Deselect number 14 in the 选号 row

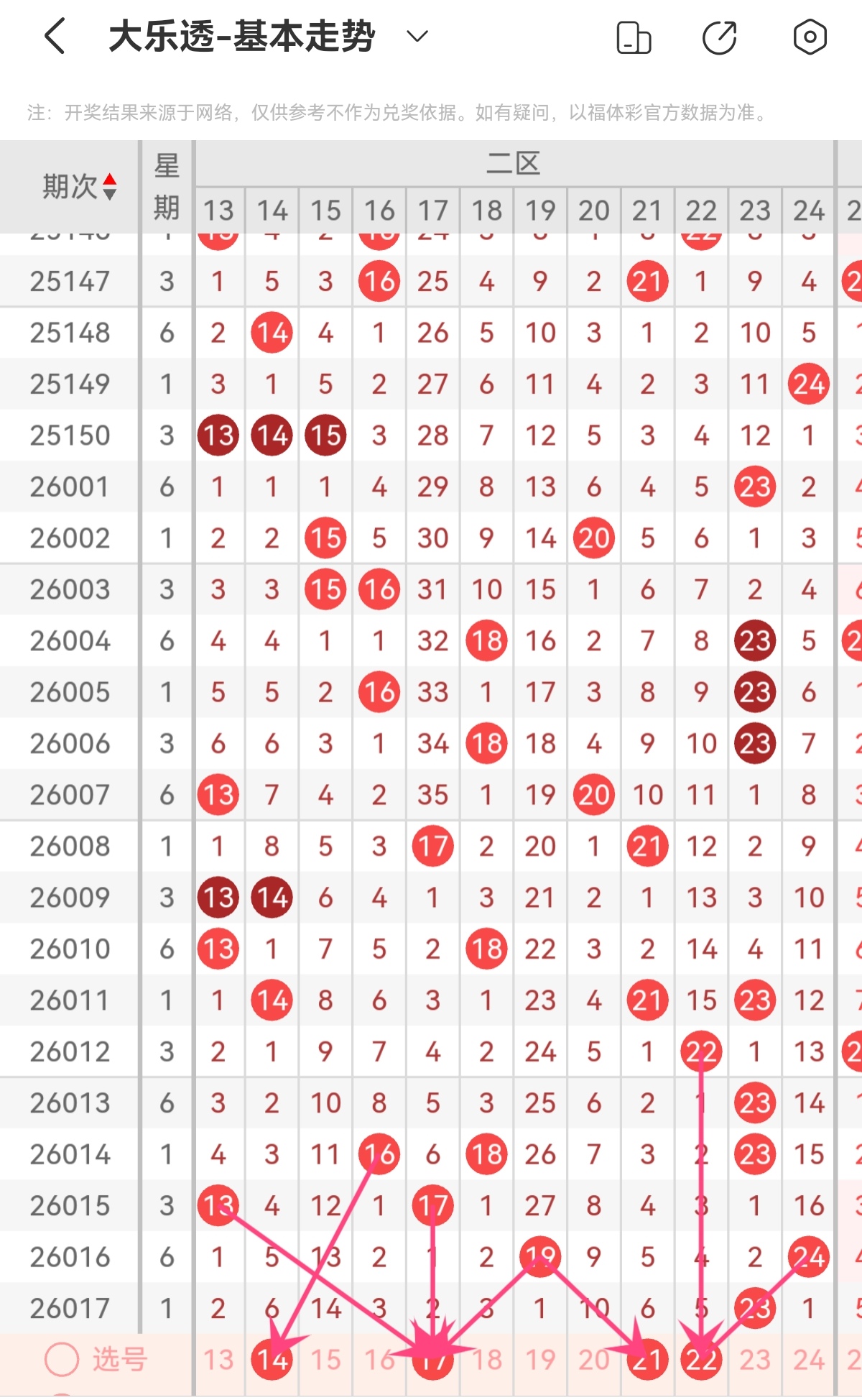(272, 1360)
